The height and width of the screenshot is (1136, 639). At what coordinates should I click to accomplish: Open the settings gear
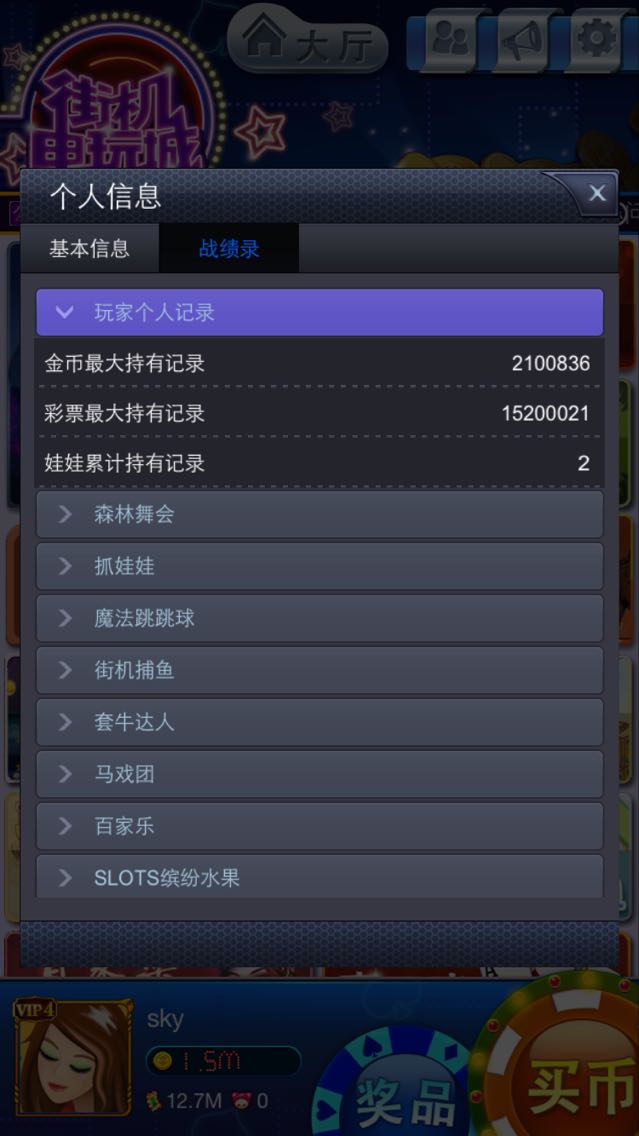click(597, 39)
